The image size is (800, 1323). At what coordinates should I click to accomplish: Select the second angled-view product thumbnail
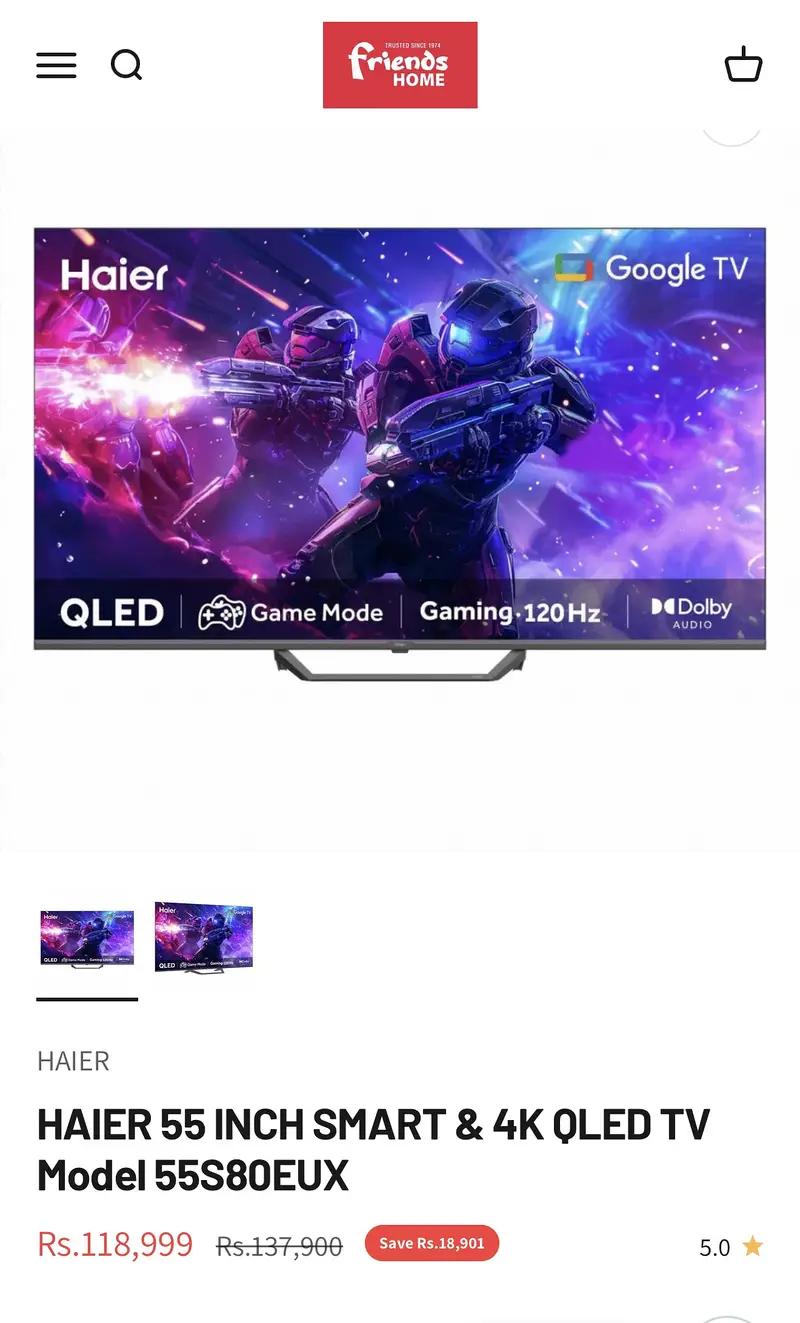tap(204, 938)
